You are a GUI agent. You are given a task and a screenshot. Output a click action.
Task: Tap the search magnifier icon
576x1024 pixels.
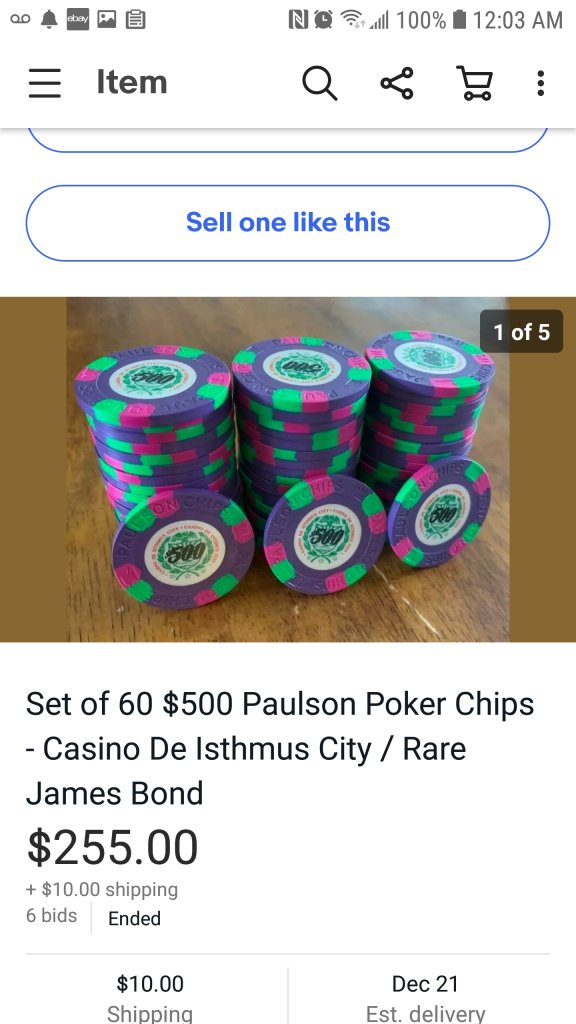(x=319, y=84)
